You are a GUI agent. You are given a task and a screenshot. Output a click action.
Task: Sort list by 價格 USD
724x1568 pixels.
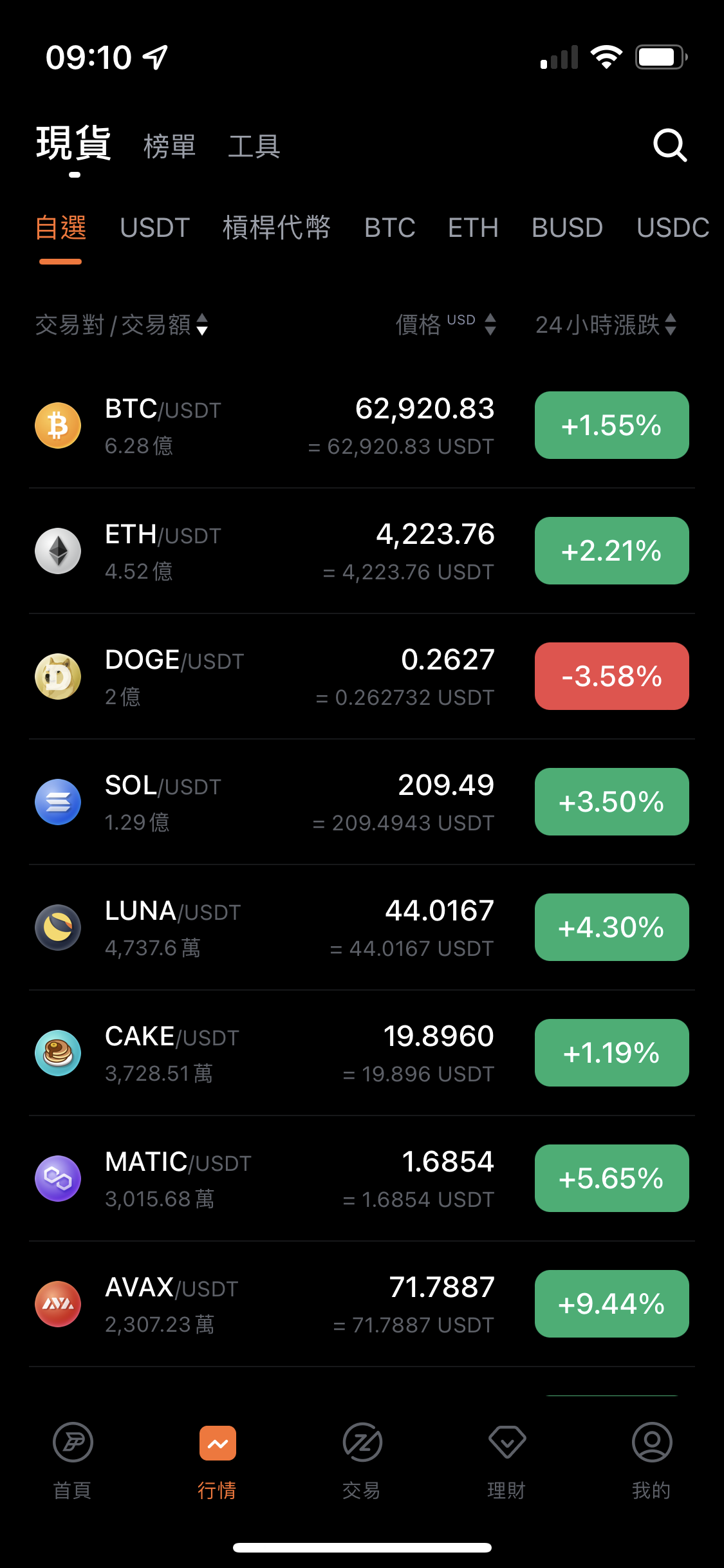coord(446,324)
